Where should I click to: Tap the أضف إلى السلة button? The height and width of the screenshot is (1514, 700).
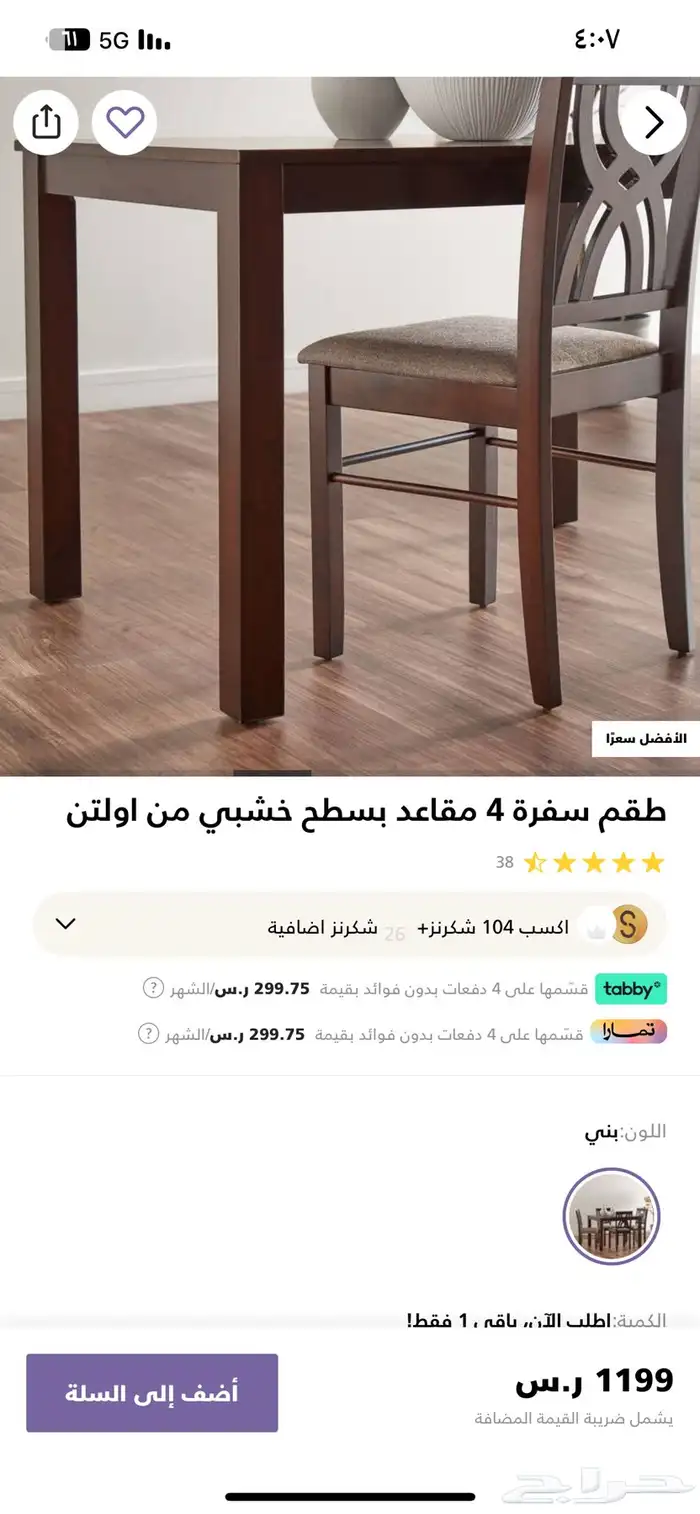click(x=152, y=1393)
